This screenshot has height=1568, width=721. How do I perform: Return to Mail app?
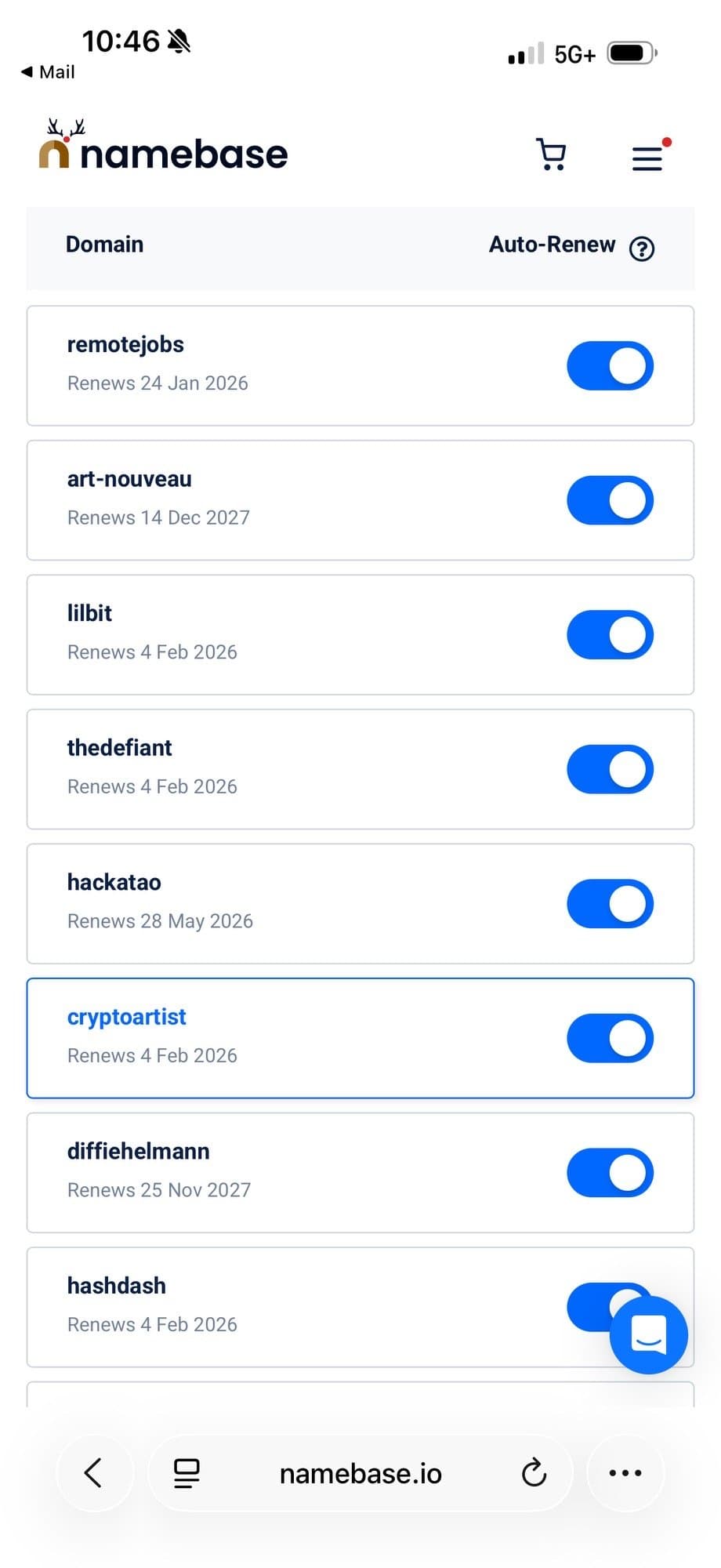click(47, 71)
